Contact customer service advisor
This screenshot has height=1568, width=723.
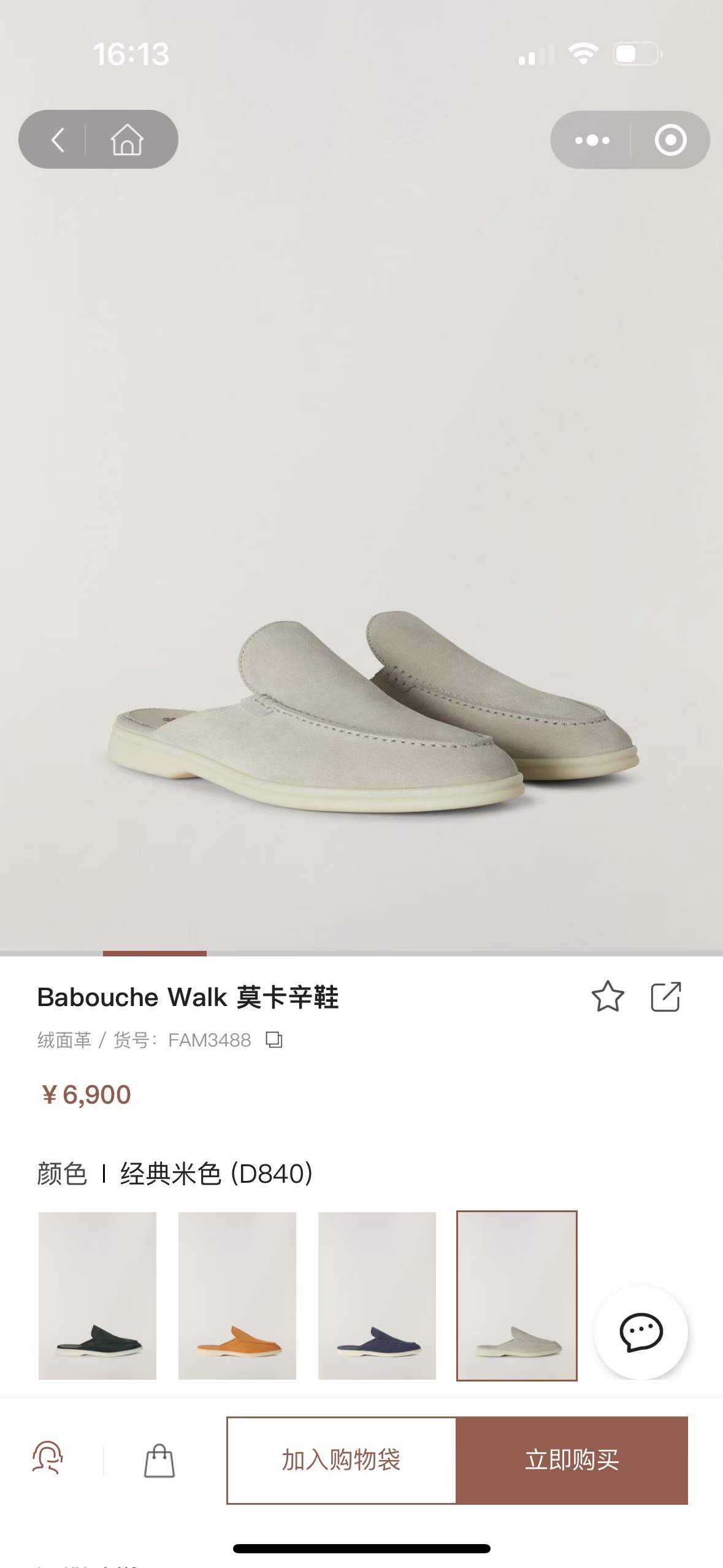48,1459
